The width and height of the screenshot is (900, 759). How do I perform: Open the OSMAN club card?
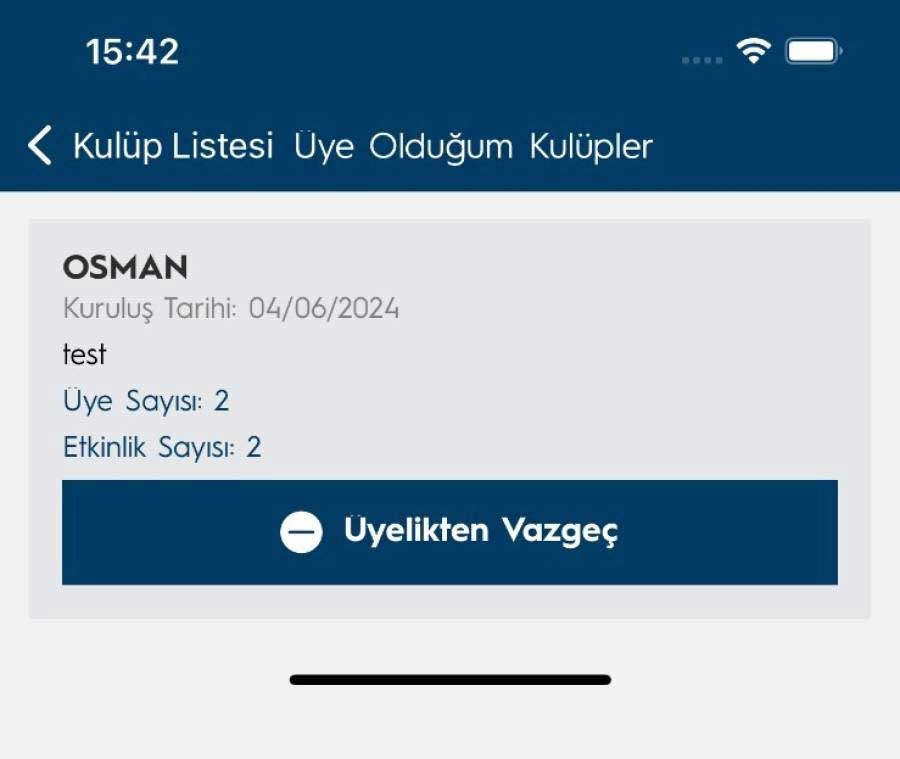[x=125, y=268]
